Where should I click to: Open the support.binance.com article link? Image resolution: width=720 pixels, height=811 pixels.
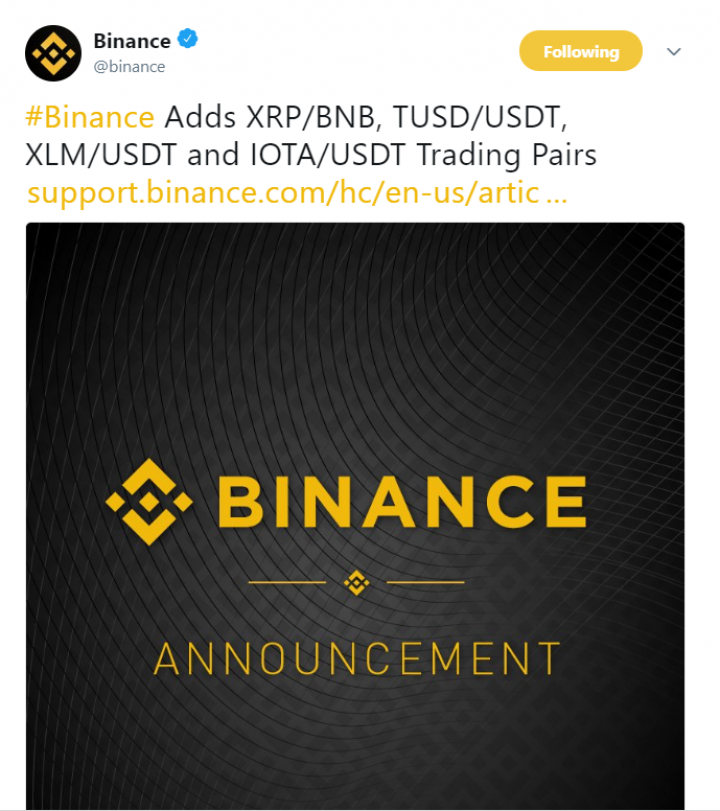click(x=296, y=191)
